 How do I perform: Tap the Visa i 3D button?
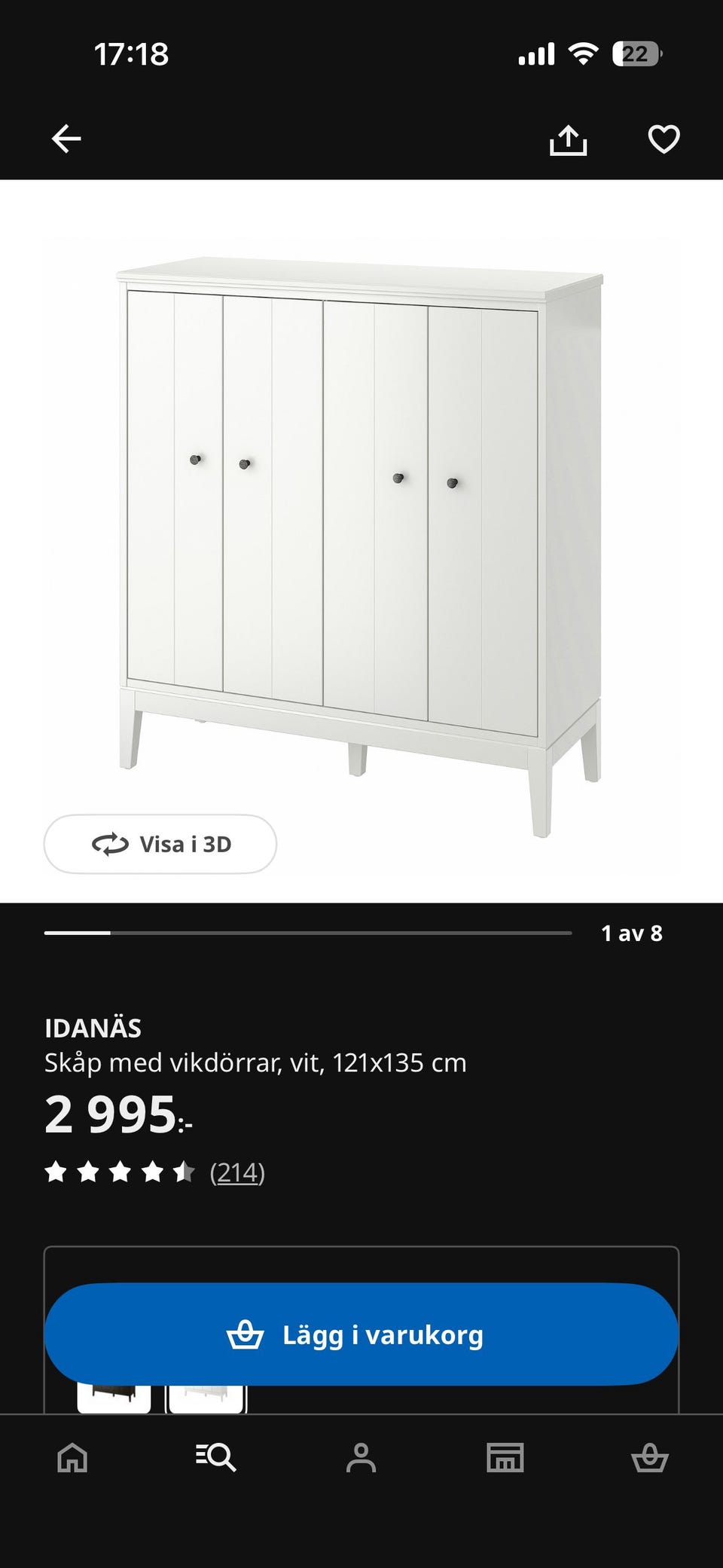[160, 844]
